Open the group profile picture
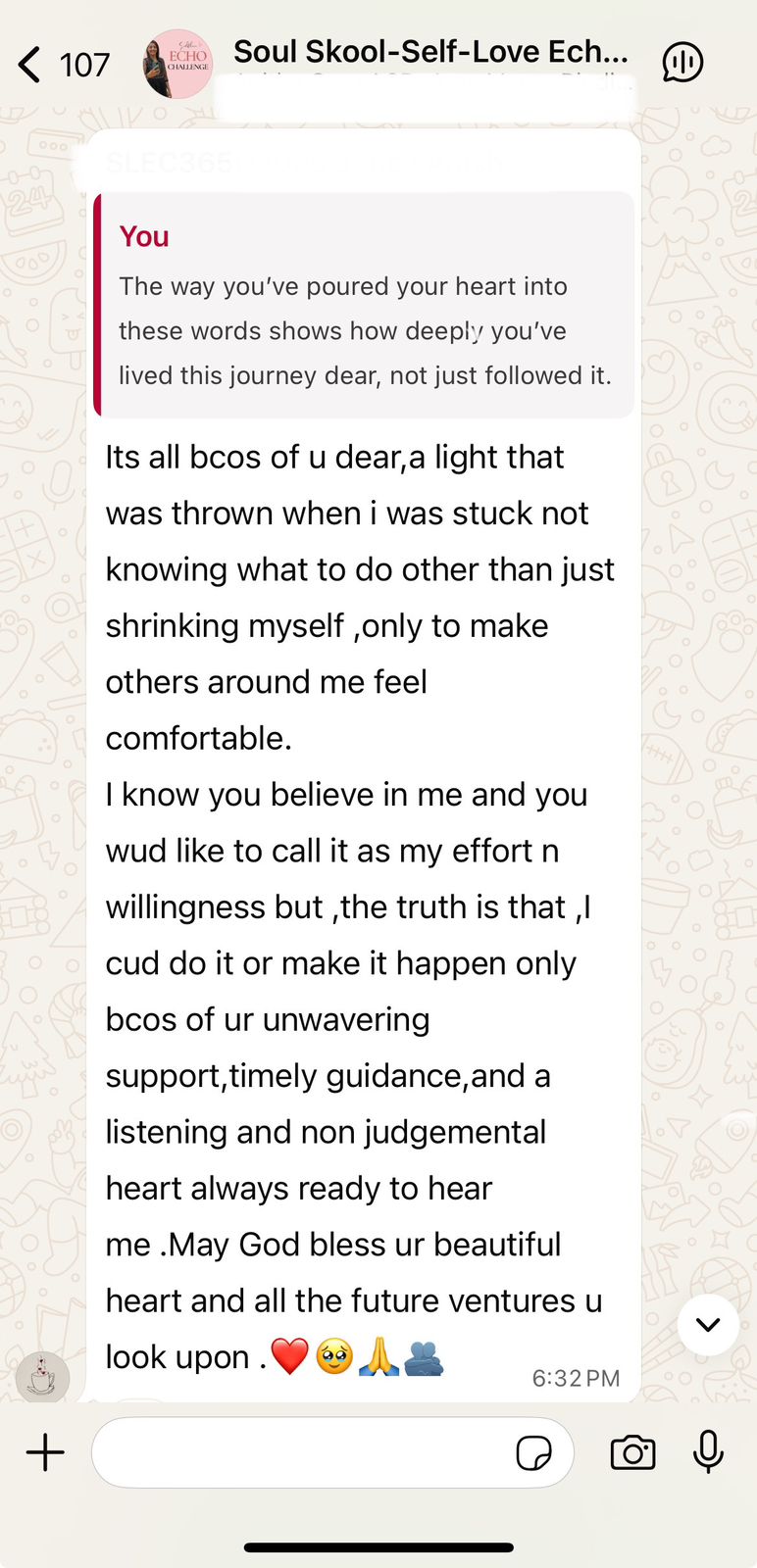Image resolution: width=757 pixels, height=1568 pixels. tap(177, 64)
